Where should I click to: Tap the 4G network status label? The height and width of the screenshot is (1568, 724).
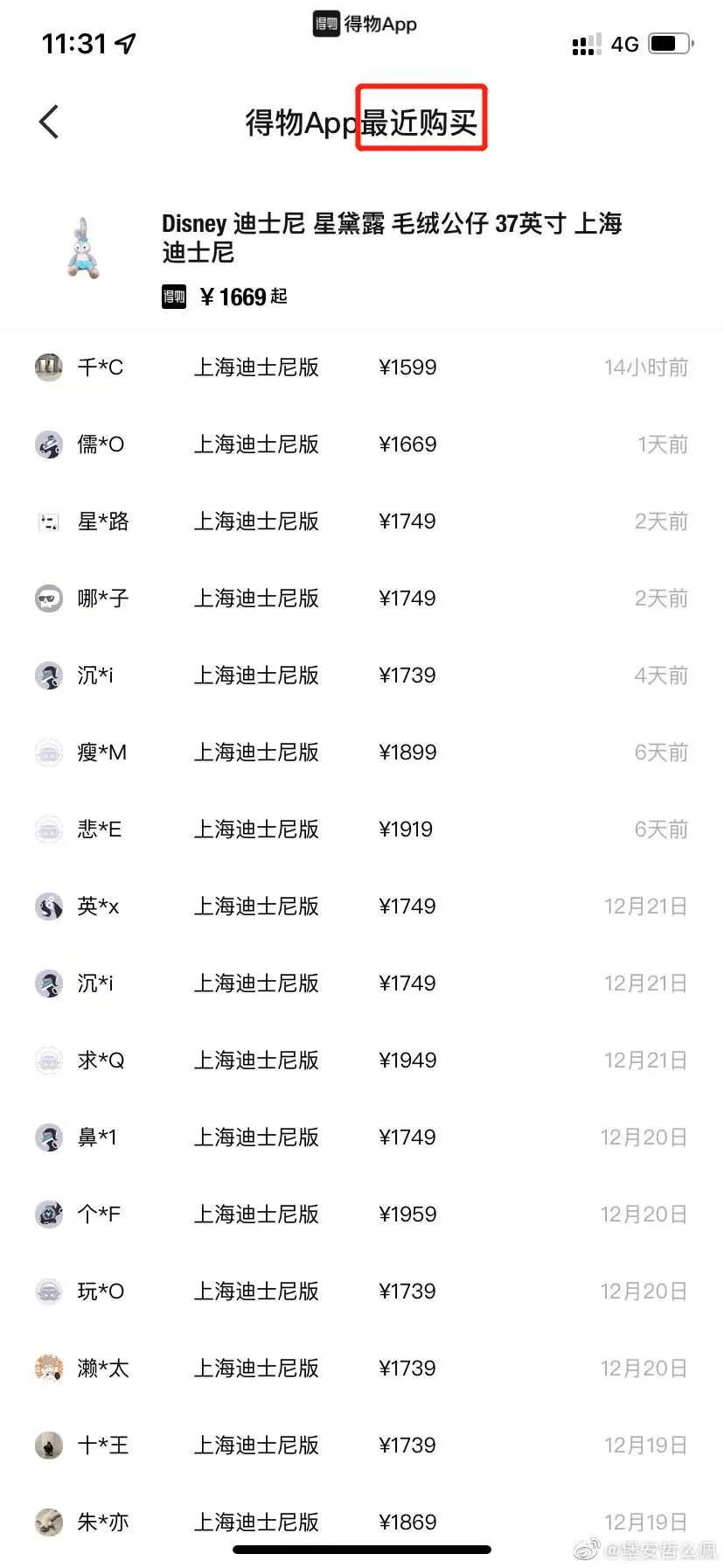[x=623, y=44]
